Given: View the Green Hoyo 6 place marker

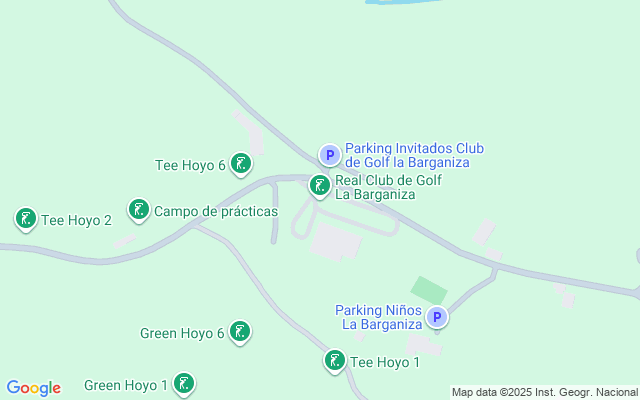Looking at the screenshot, I should [239, 331].
